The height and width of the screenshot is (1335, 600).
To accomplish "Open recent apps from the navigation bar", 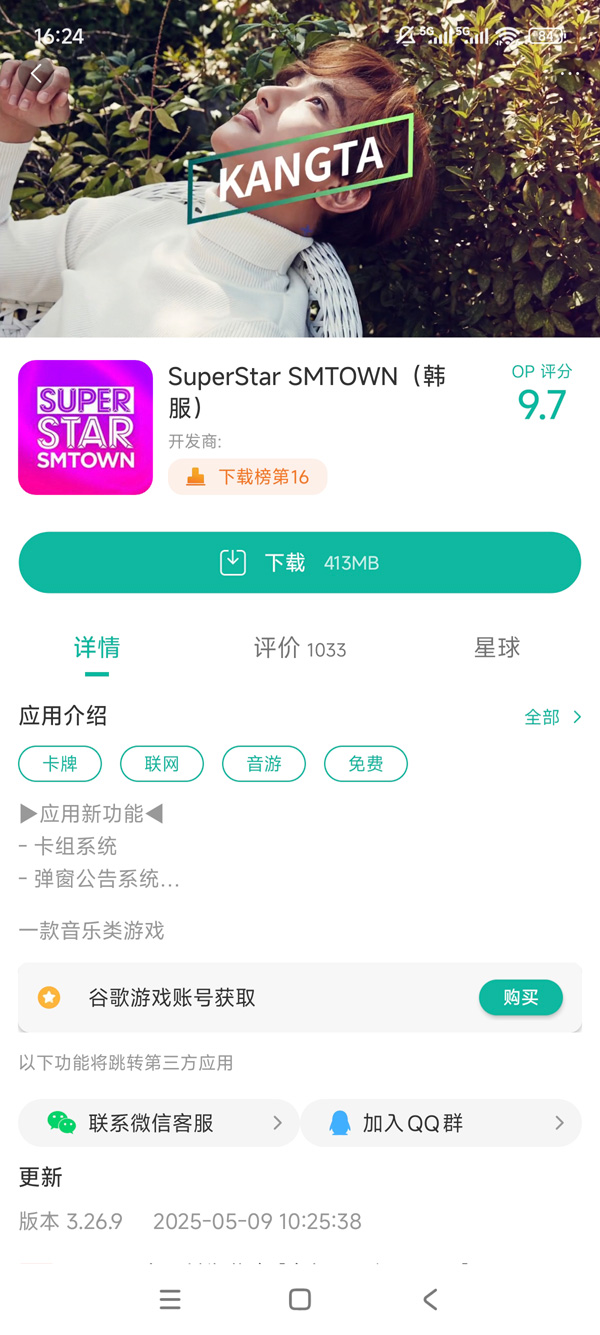I will pos(170,1299).
